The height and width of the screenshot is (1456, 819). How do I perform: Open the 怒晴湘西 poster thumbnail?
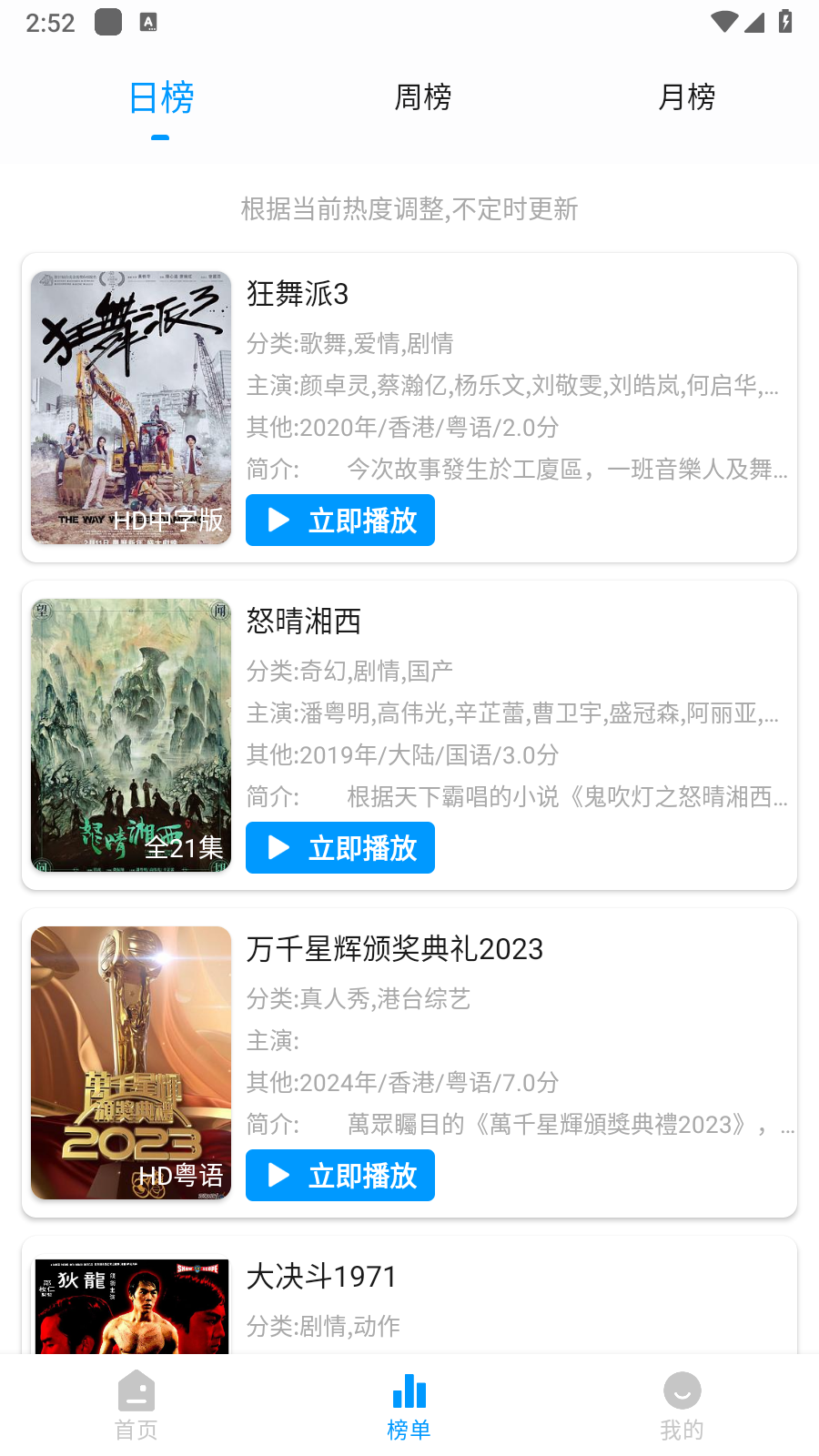click(131, 735)
